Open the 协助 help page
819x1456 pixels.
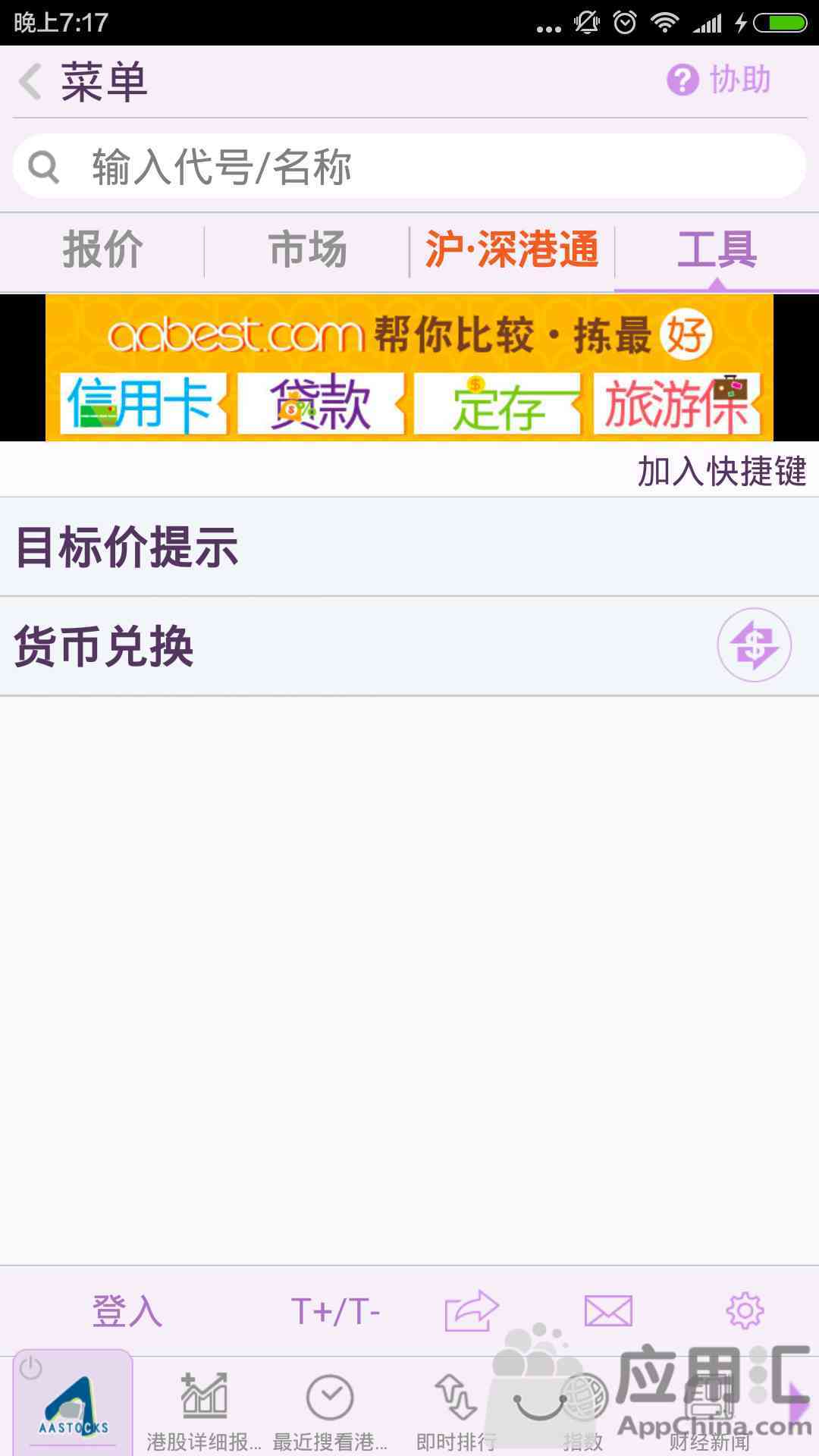pyautogui.click(x=719, y=80)
